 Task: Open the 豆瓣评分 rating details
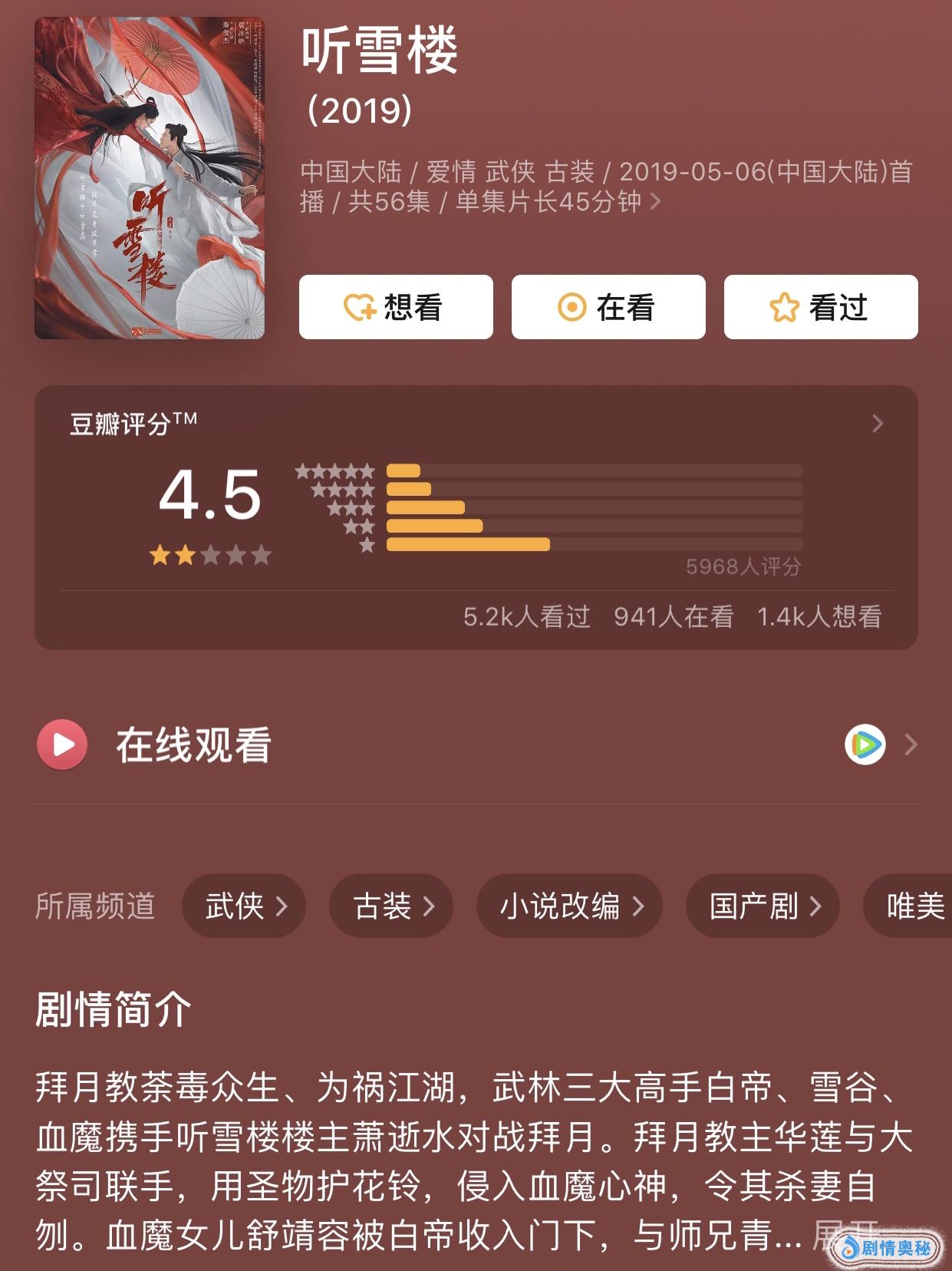tap(878, 424)
